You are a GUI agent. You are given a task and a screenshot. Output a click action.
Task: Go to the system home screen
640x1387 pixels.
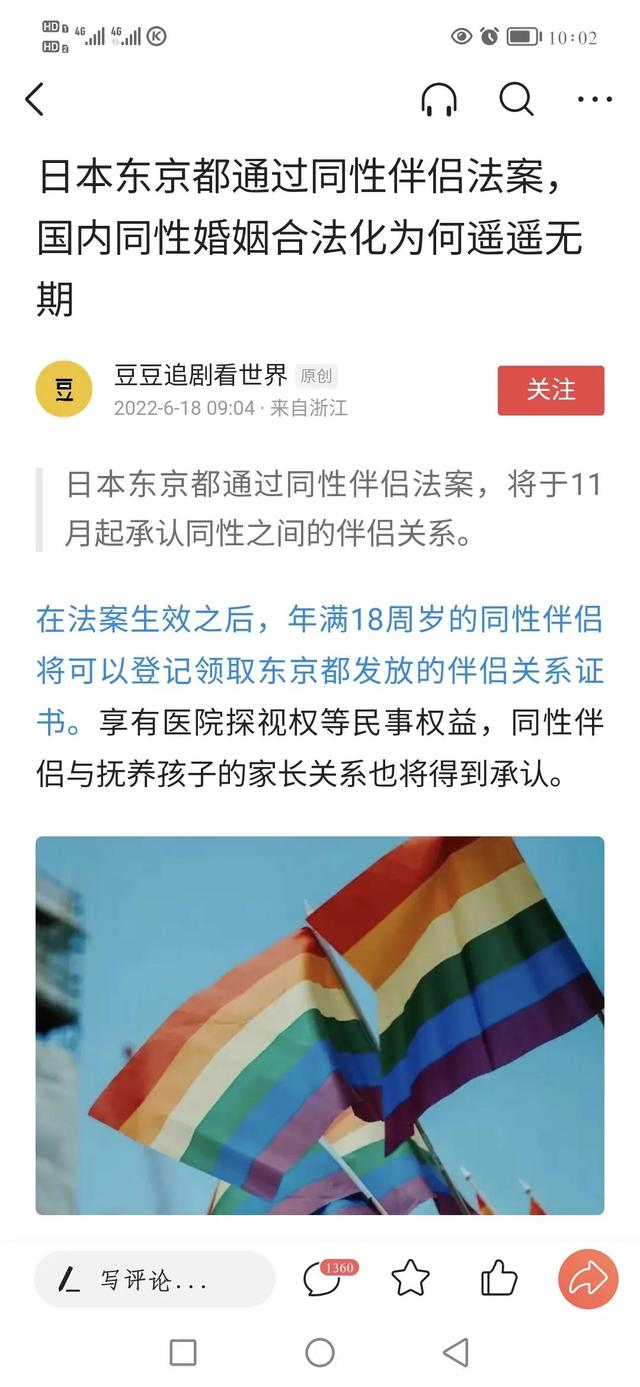point(320,1353)
